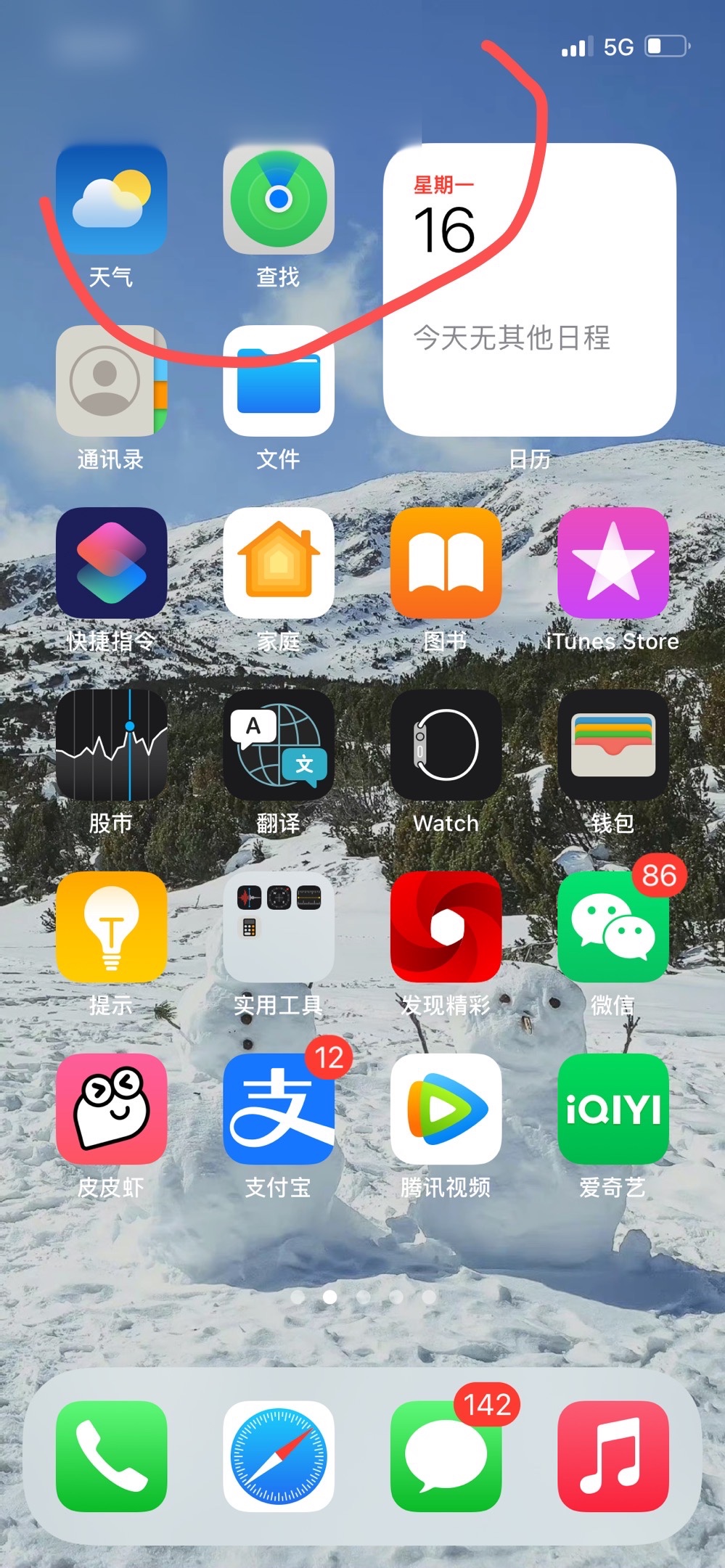Launch the 翻译 translate app
The width and height of the screenshot is (725, 1568).
click(279, 745)
